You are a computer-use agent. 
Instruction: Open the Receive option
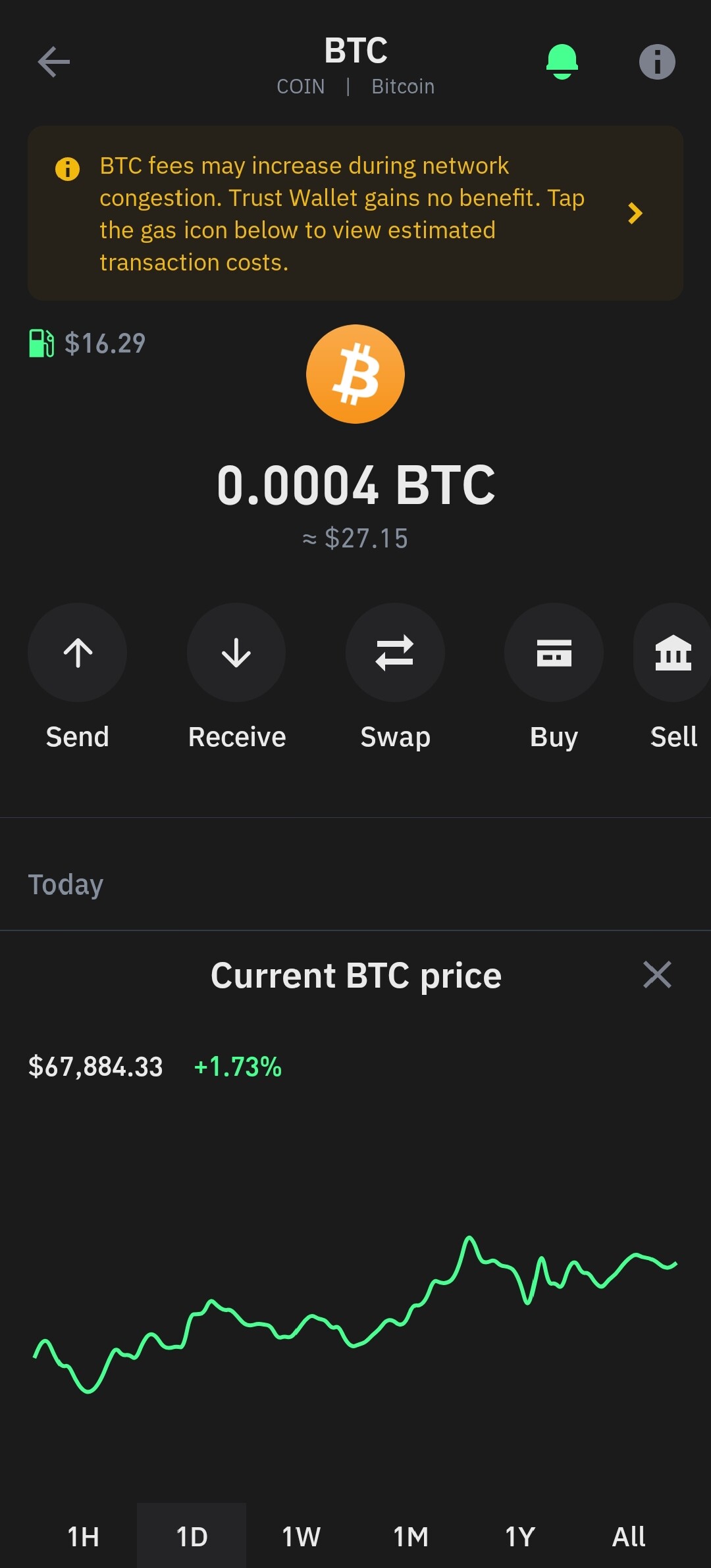236,676
